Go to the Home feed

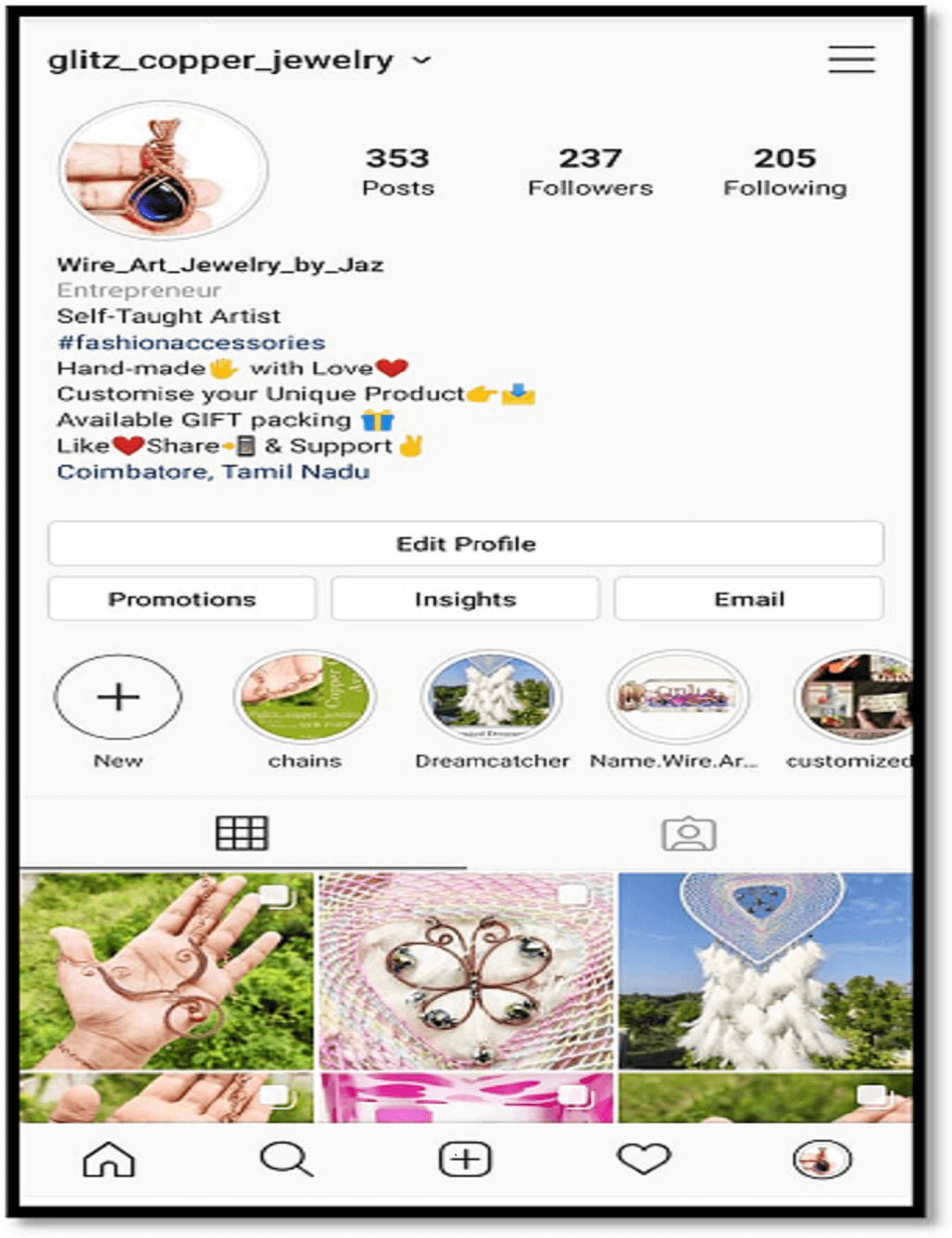click(109, 1158)
